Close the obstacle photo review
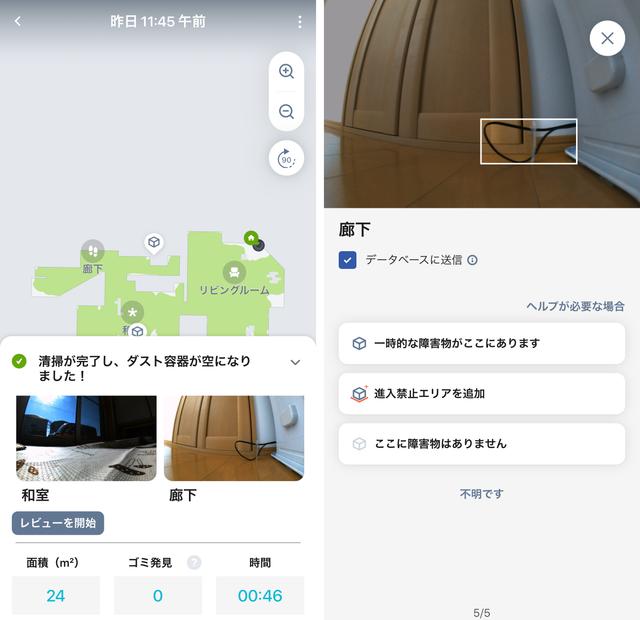The height and width of the screenshot is (620, 640). [606, 38]
